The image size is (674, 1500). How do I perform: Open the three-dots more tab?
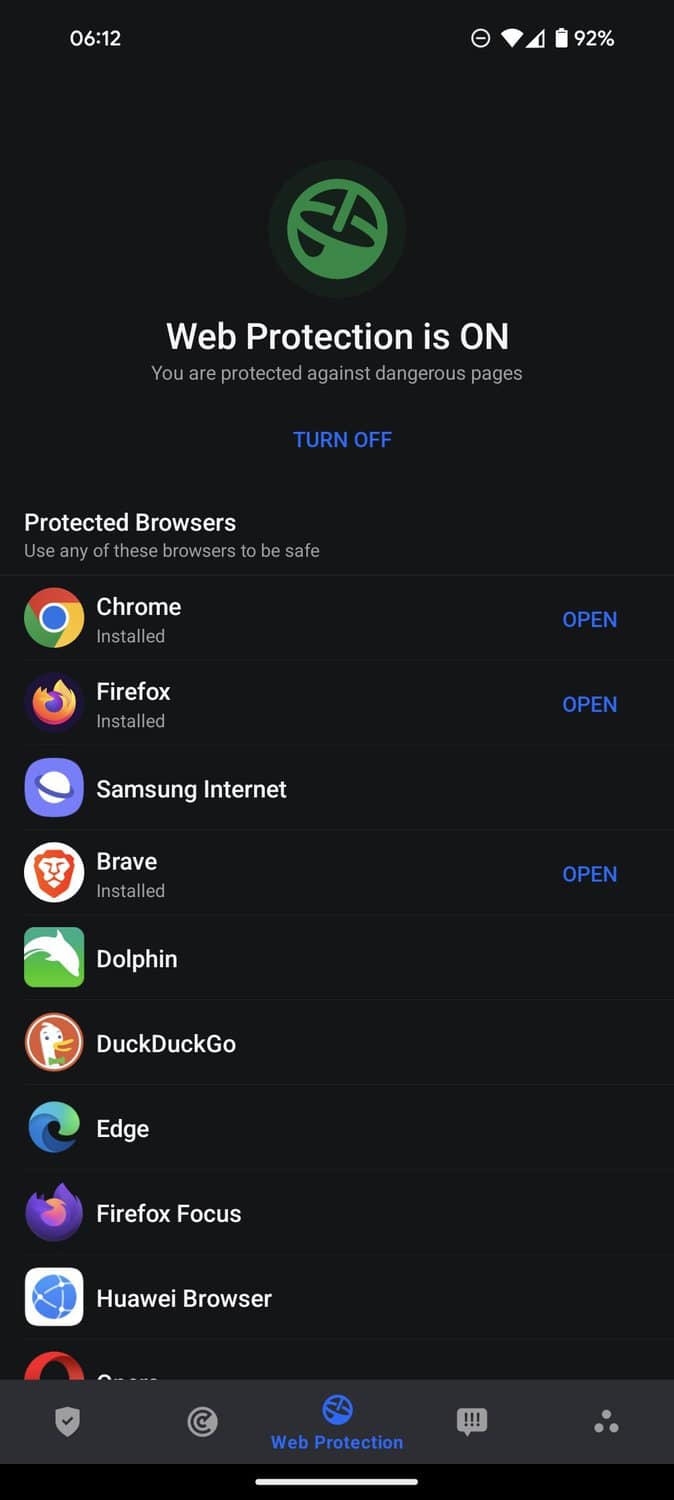pyautogui.click(x=606, y=1422)
